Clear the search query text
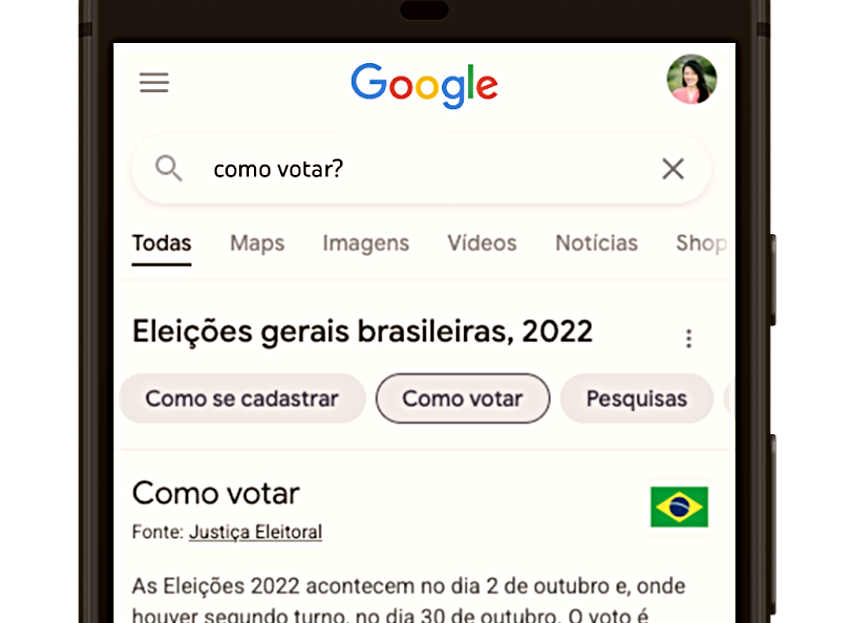Viewport: 850px width, 623px height. (x=673, y=169)
